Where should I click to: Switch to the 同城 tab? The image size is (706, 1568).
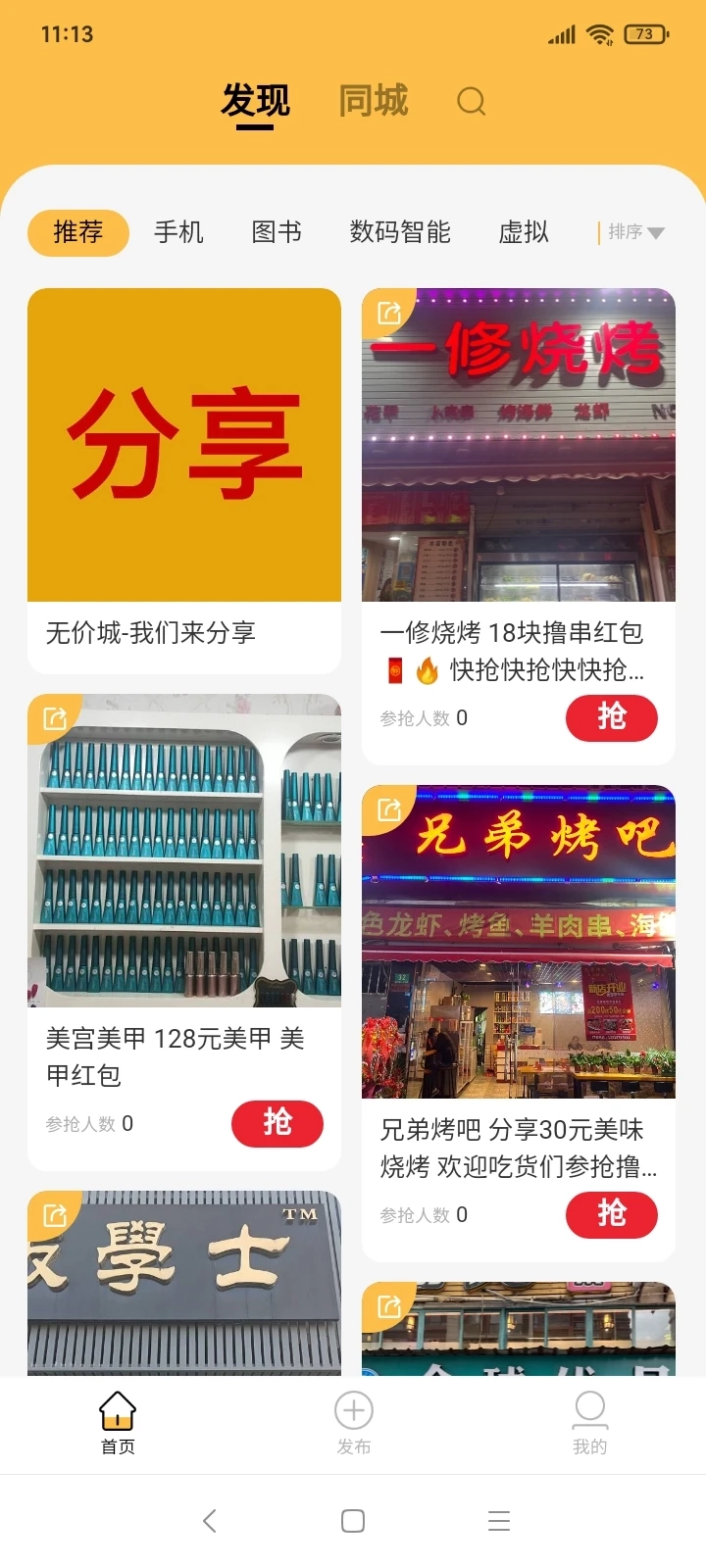coord(373,101)
